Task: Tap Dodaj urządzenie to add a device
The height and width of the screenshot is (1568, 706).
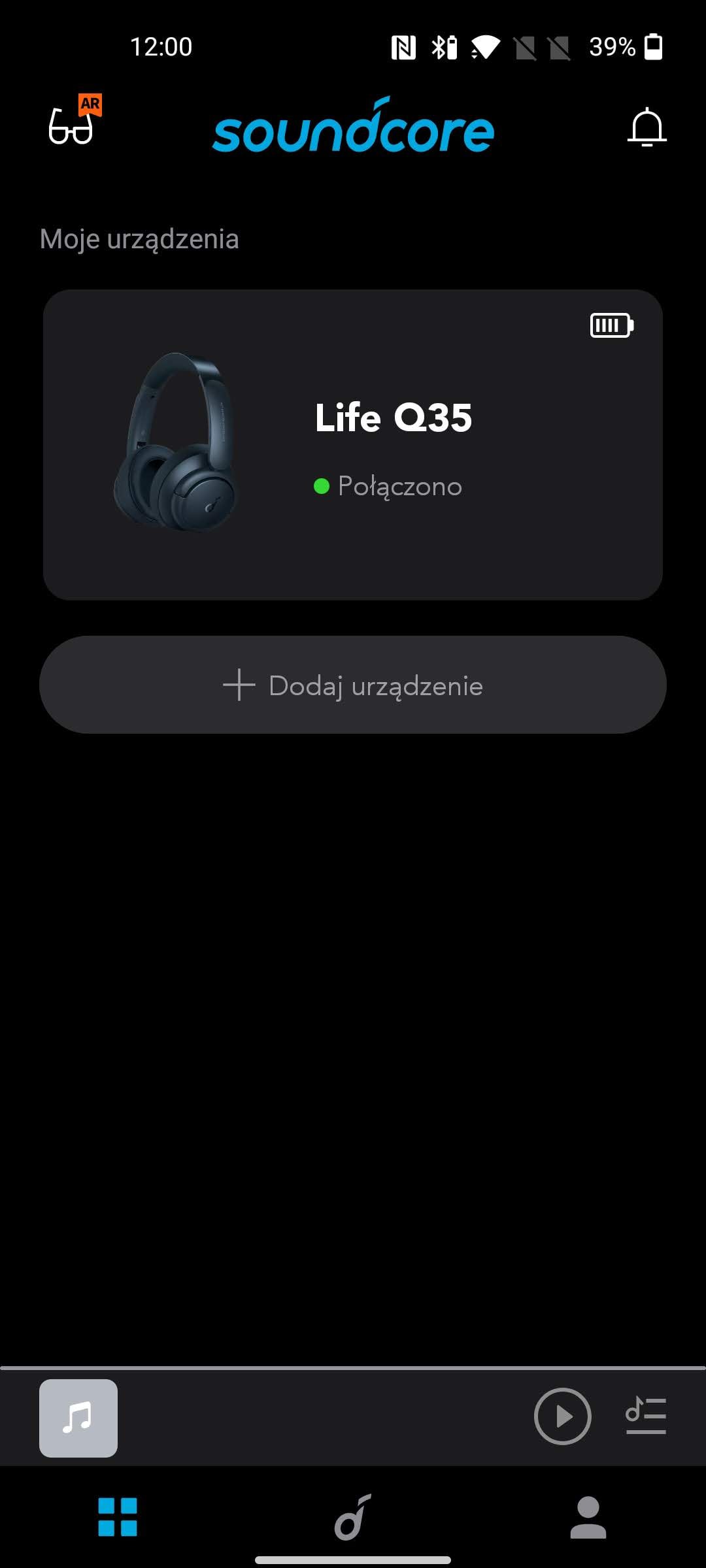Action: point(353,685)
